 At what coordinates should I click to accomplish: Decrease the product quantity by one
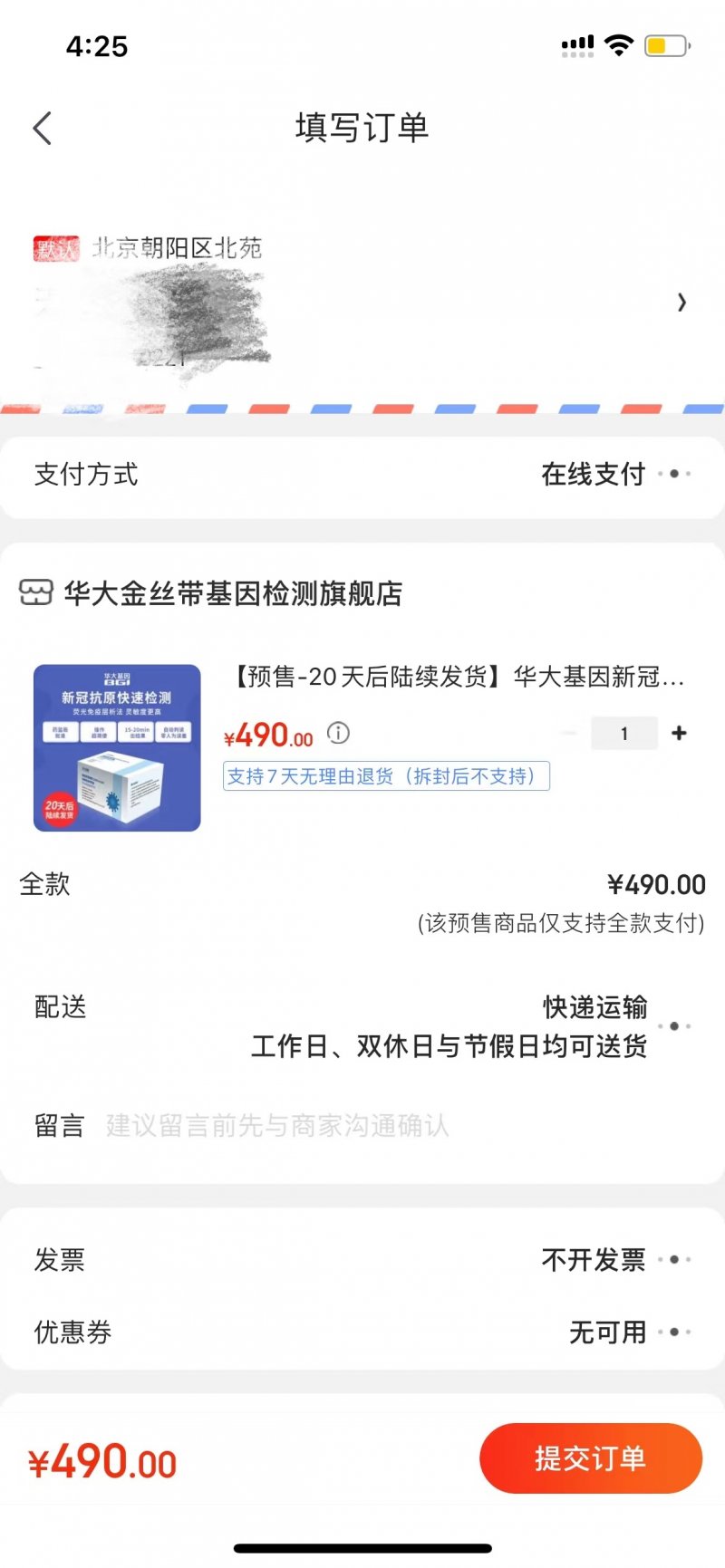point(569,733)
